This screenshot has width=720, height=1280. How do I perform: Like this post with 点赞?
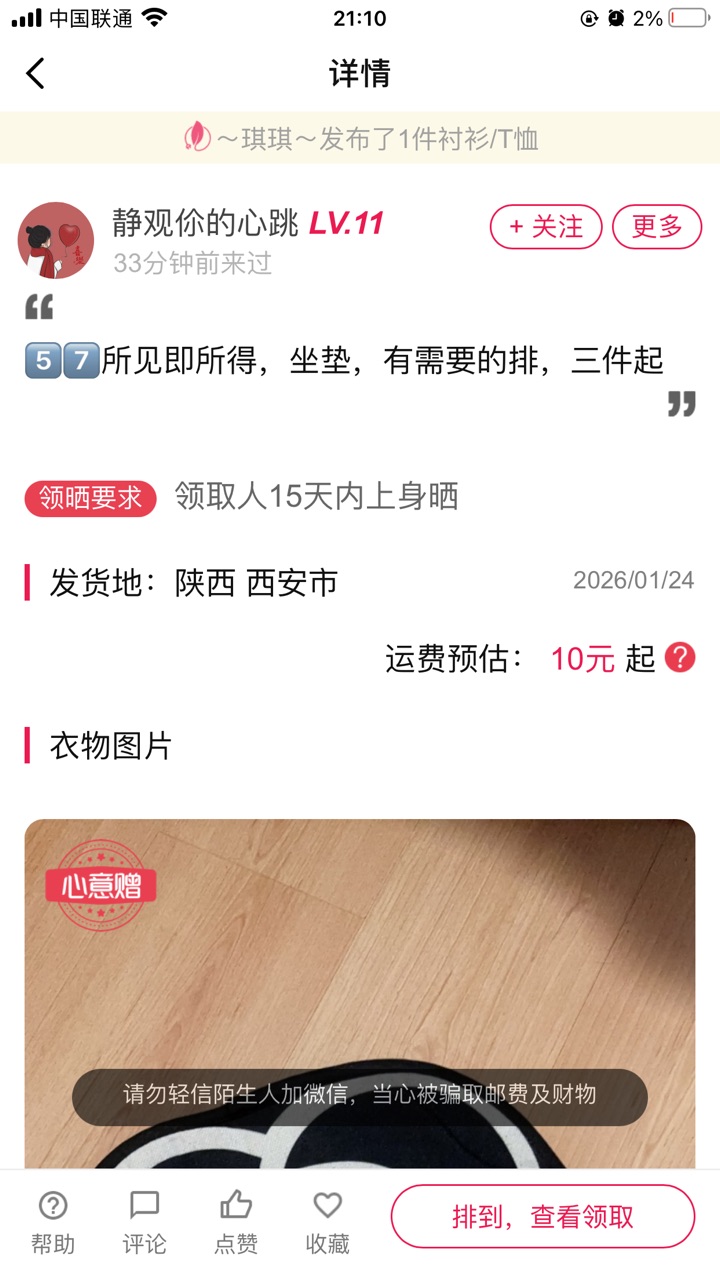pyautogui.click(x=236, y=1221)
